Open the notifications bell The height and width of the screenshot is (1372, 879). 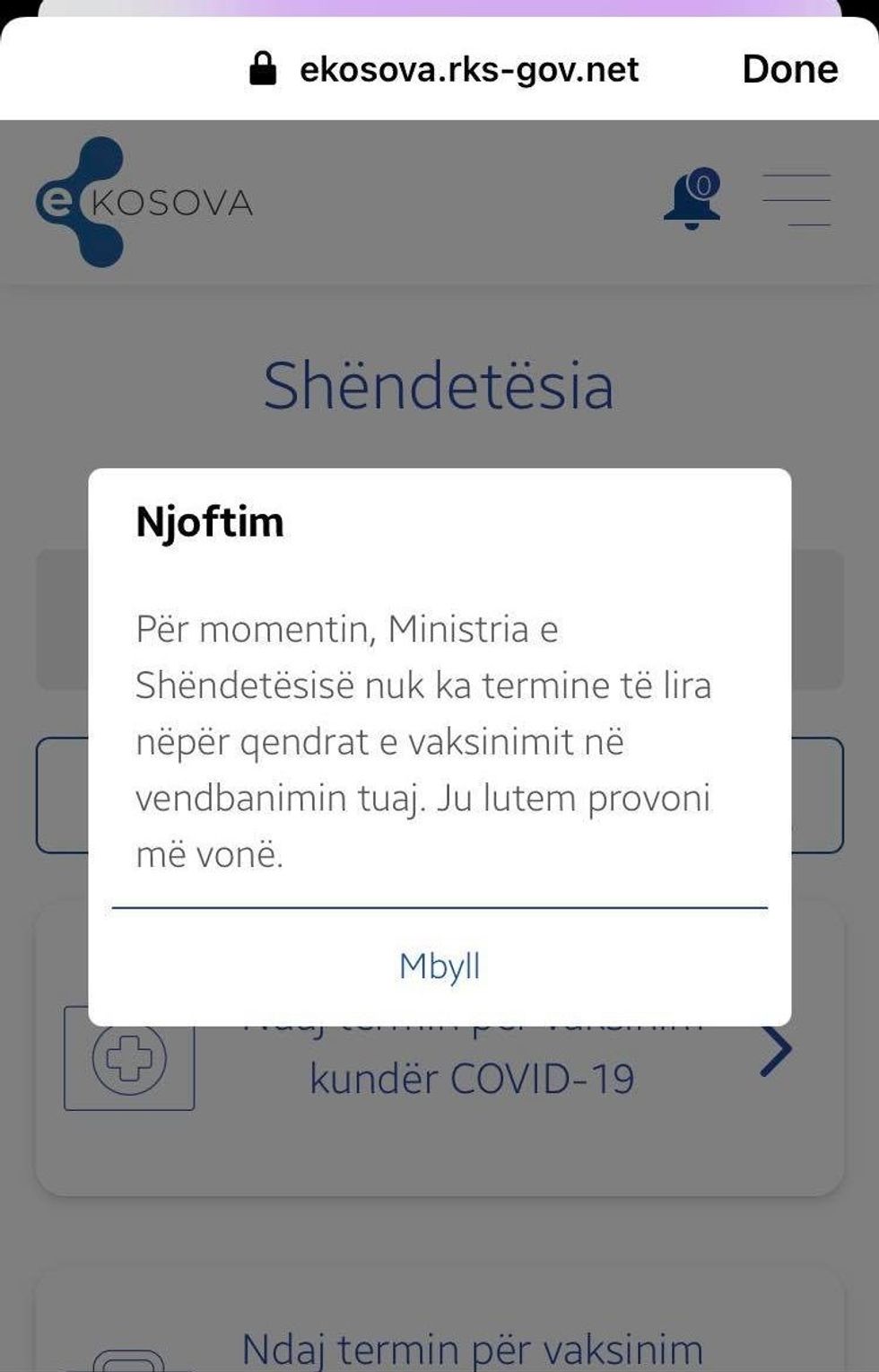[692, 199]
